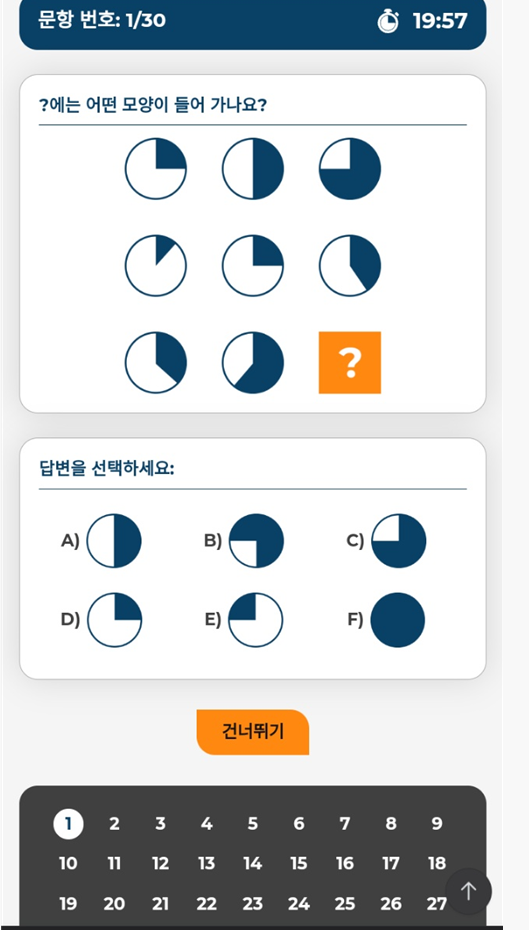Go to question 5
529x930 pixels.
(x=253, y=824)
